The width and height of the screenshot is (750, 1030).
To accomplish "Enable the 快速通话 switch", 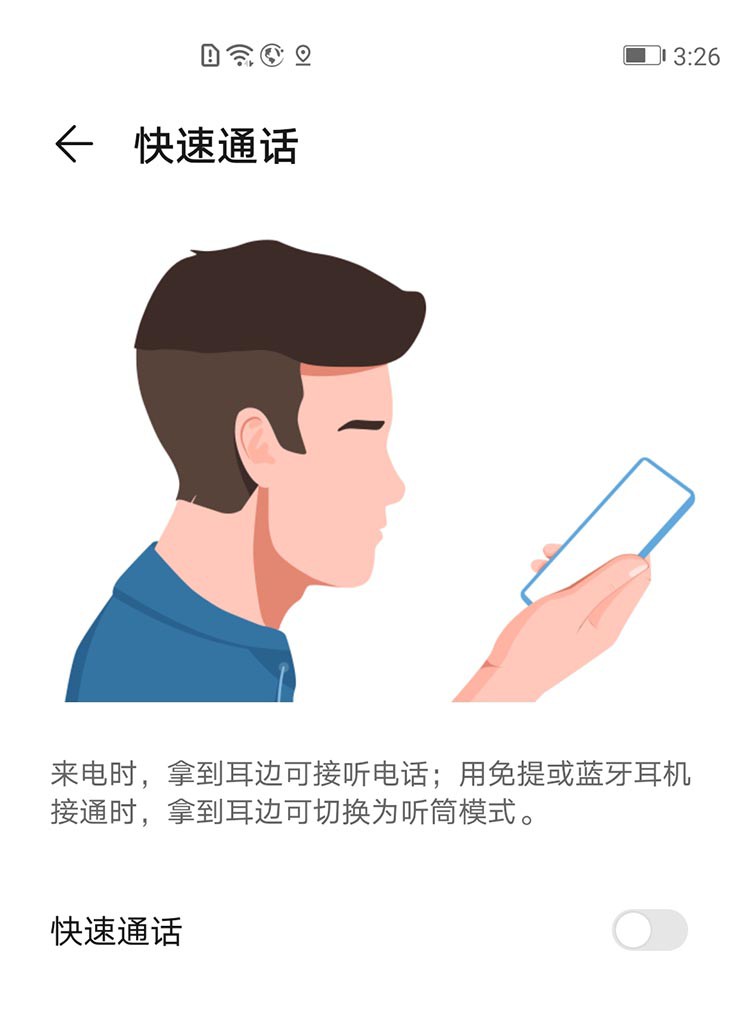I will (649, 930).
